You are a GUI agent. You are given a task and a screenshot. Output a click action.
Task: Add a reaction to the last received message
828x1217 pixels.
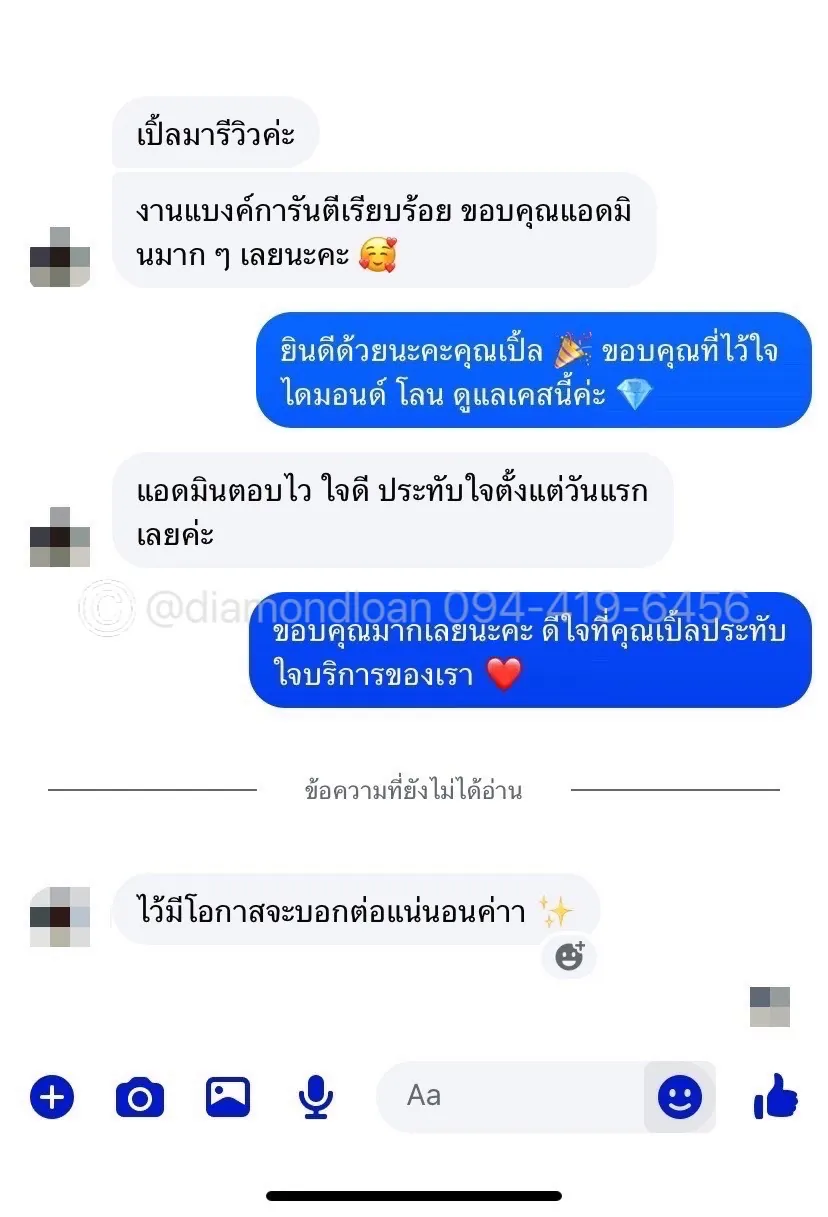click(x=569, y=957)
